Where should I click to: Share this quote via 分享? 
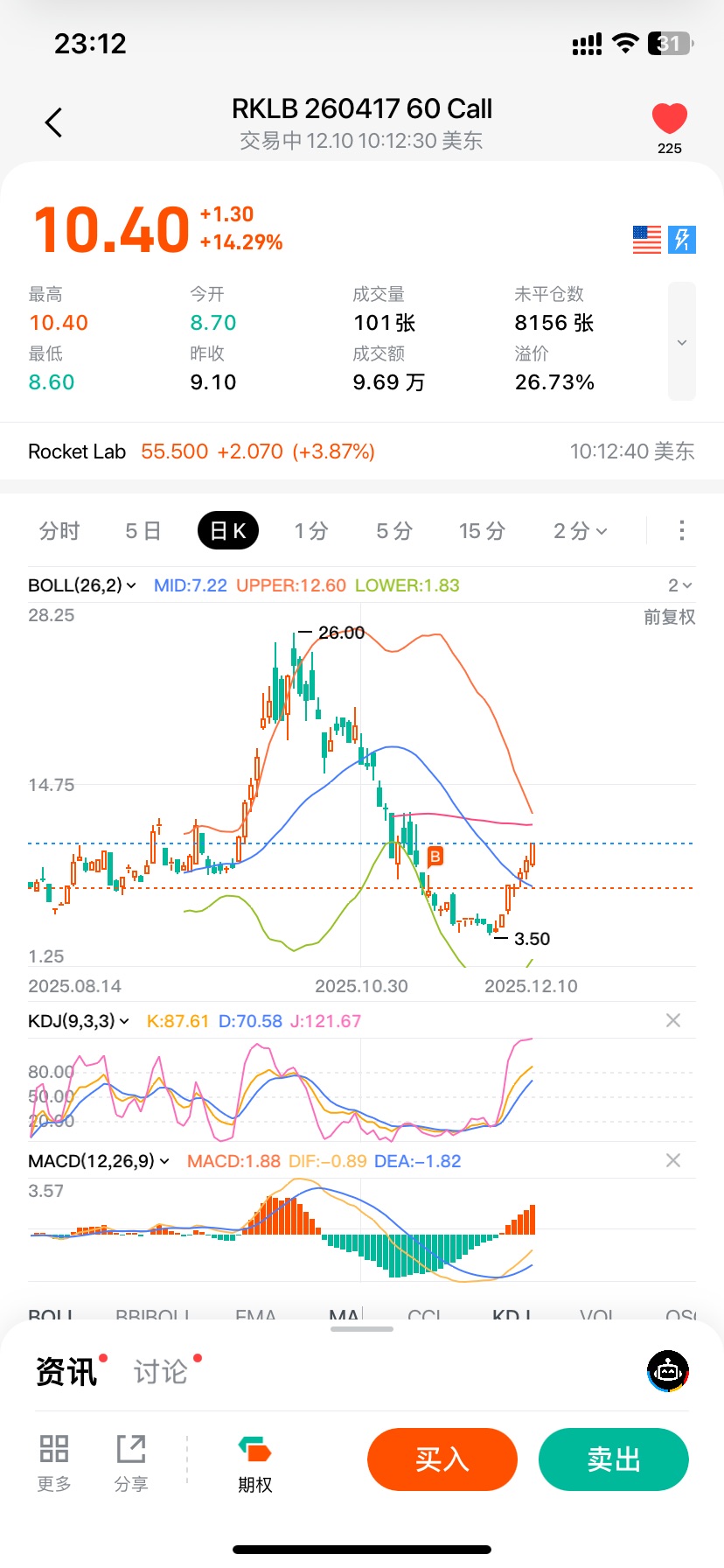click(131, 1463)
